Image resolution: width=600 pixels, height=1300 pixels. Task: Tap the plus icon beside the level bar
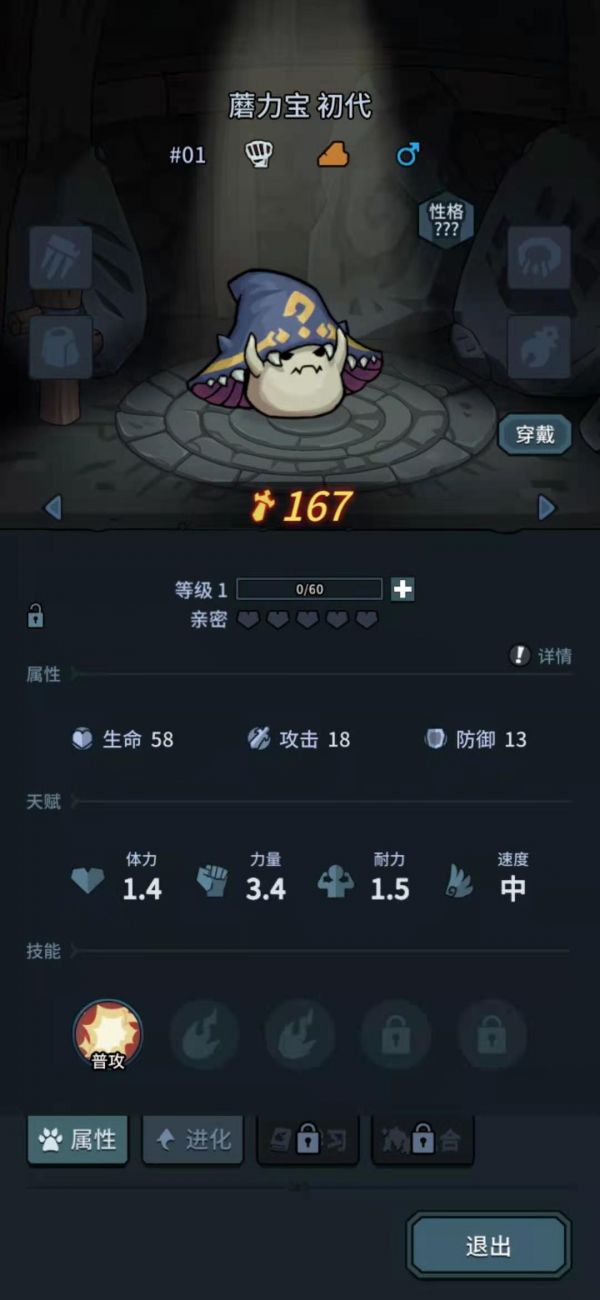pyautogui.click(x=403, y=589)
